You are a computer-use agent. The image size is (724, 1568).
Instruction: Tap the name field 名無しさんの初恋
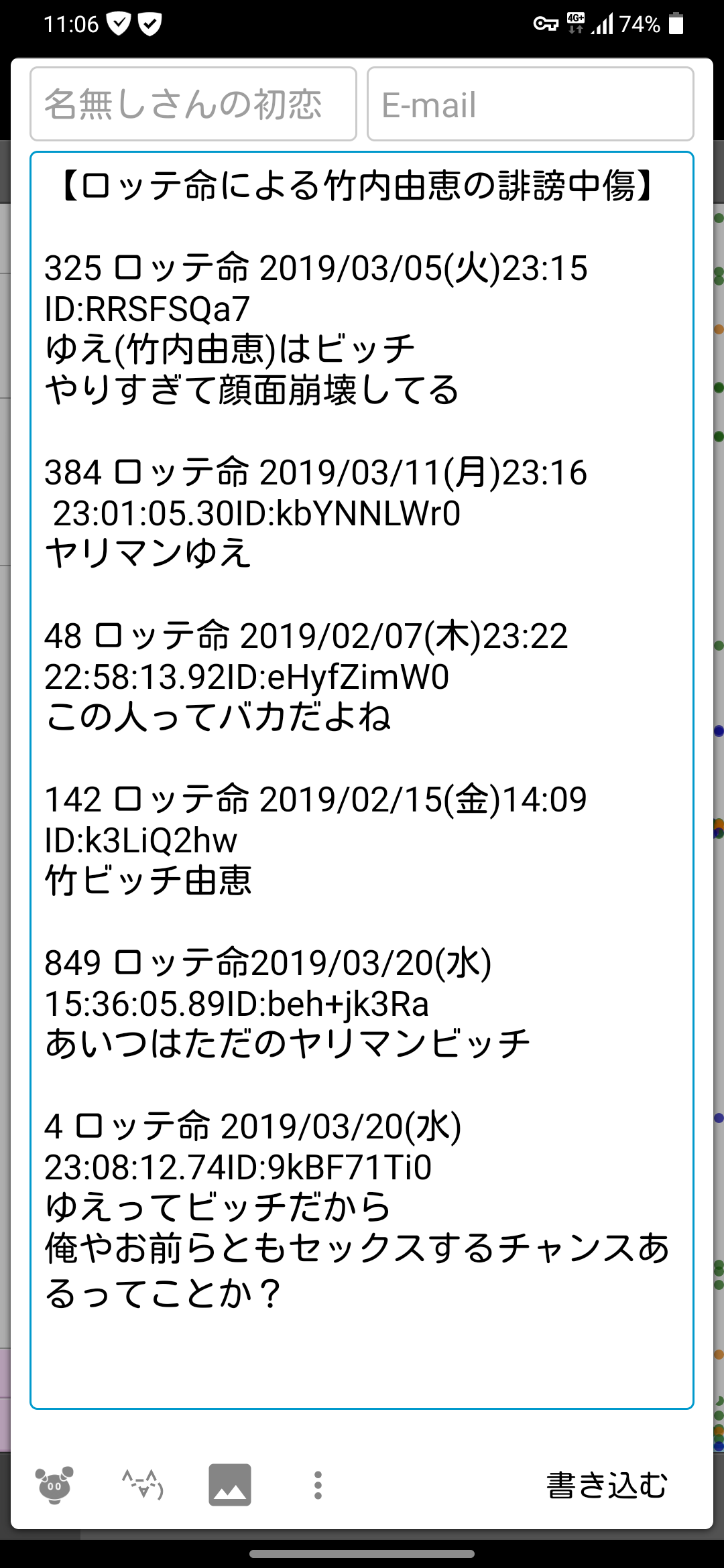click(193, 104)
